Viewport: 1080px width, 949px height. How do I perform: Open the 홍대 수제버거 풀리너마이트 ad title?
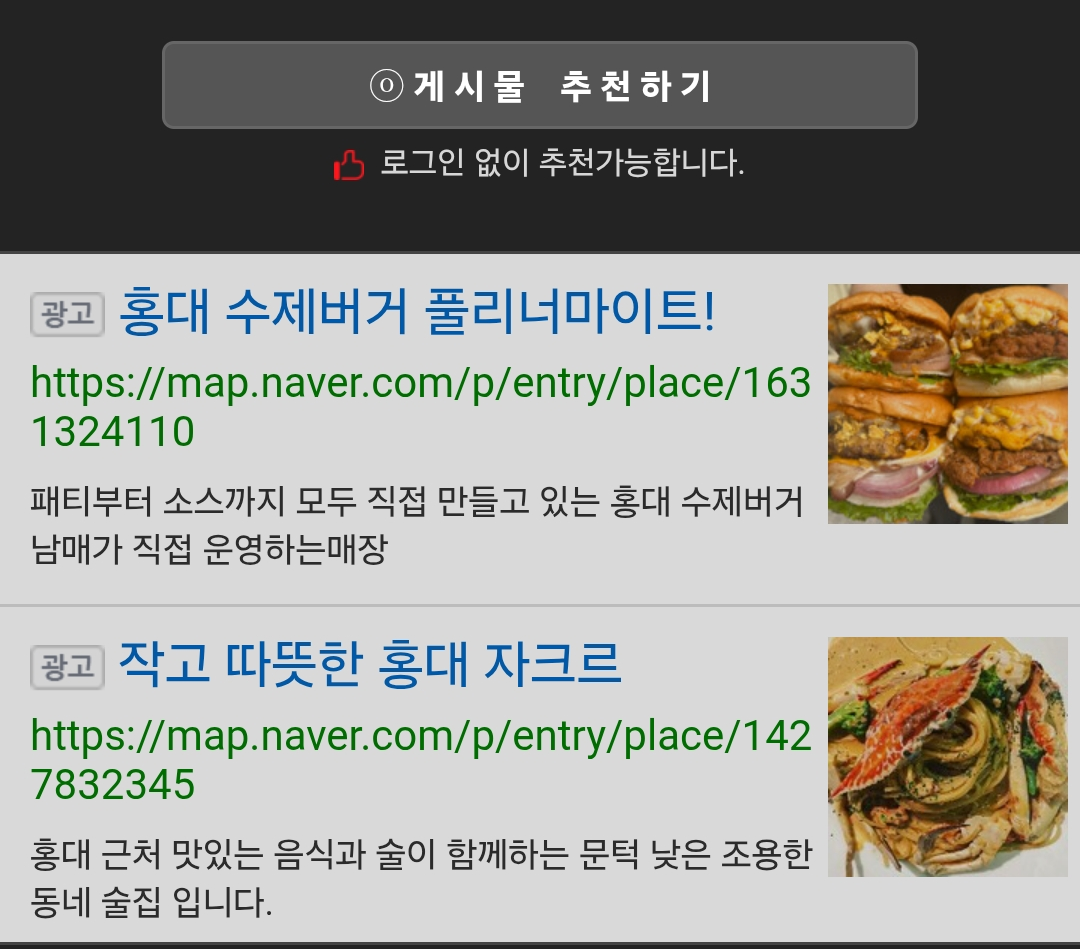click(x=417, y=313)
